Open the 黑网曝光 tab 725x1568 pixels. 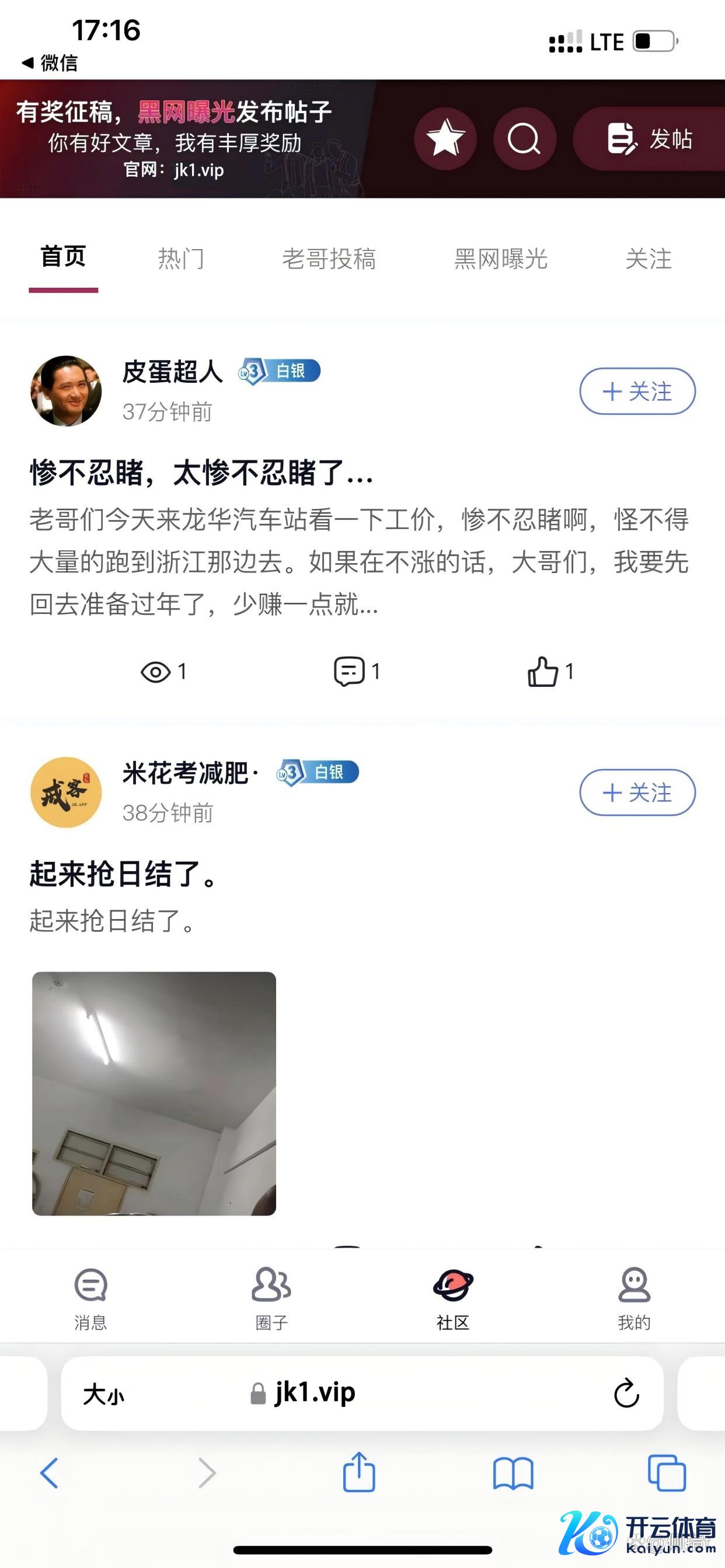tap(500, 259)
